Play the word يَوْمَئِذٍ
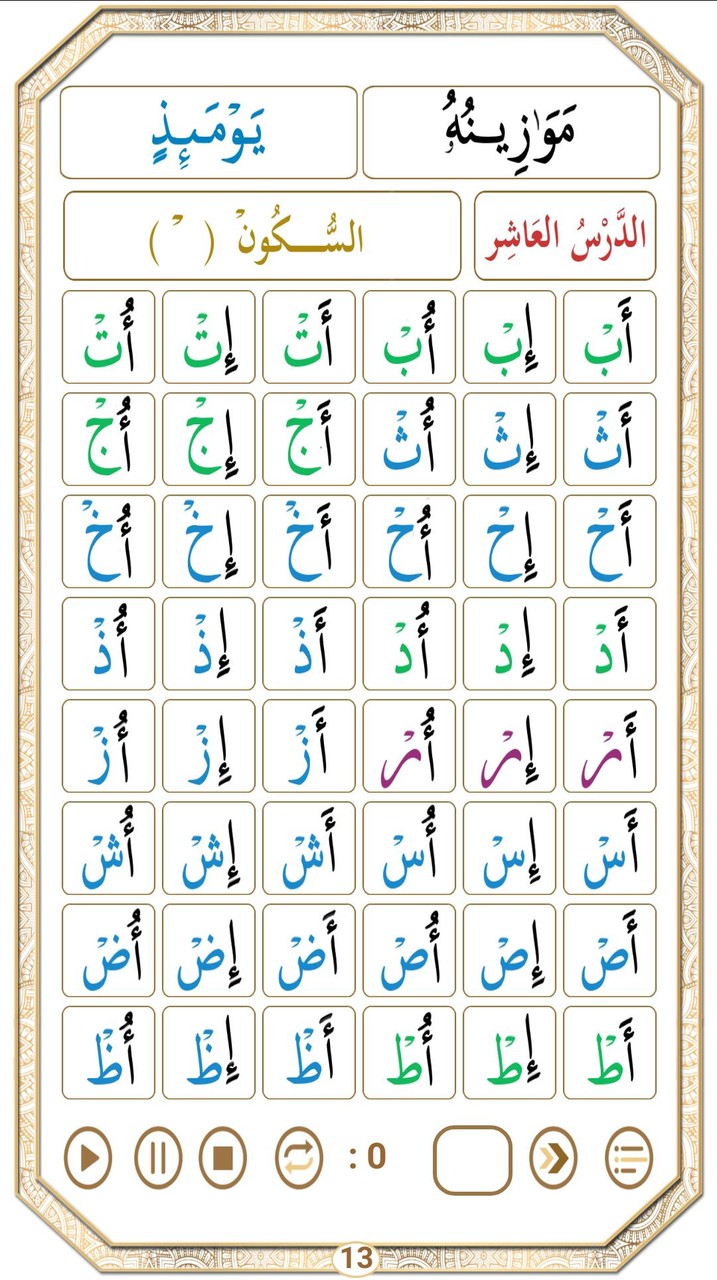Screen dimensions: 717x1280 (208, 133)
